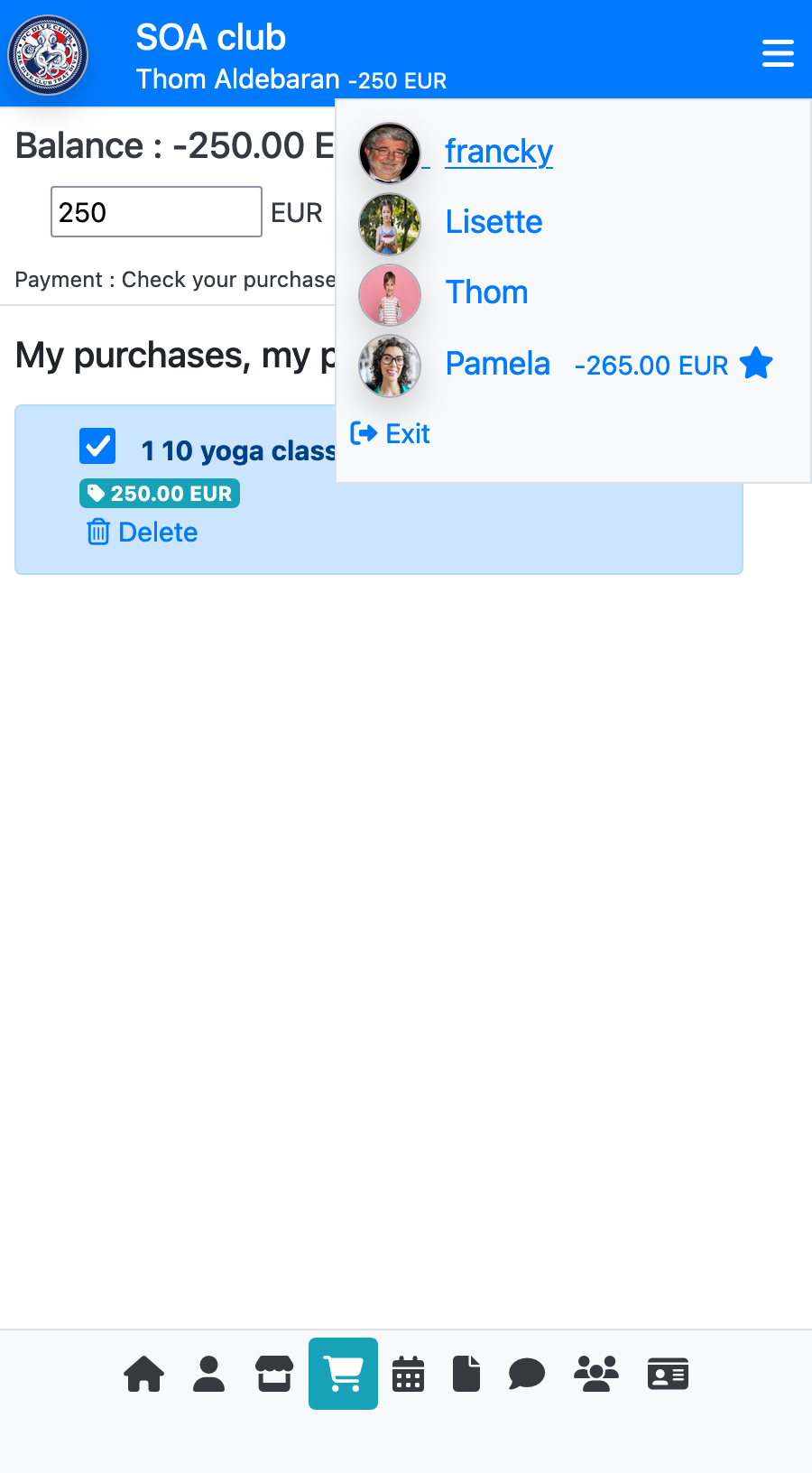Image resolution: width=812 pixels, height=1473 pixels.
Task: Open the shop store tab
Action: (274, 1374)
